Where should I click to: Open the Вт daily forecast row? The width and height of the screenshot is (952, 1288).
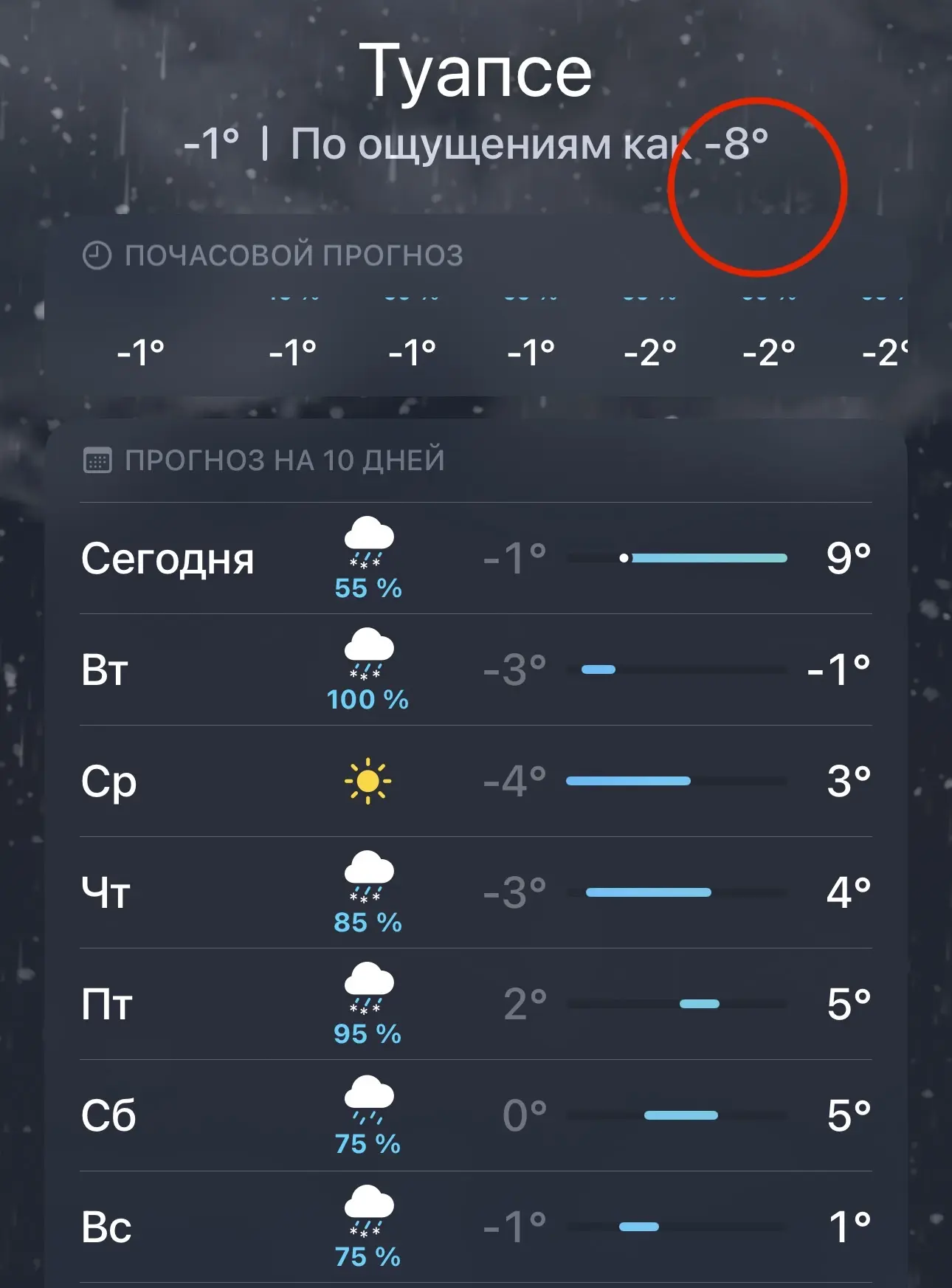pyautogui.click(x=475, y=670)
